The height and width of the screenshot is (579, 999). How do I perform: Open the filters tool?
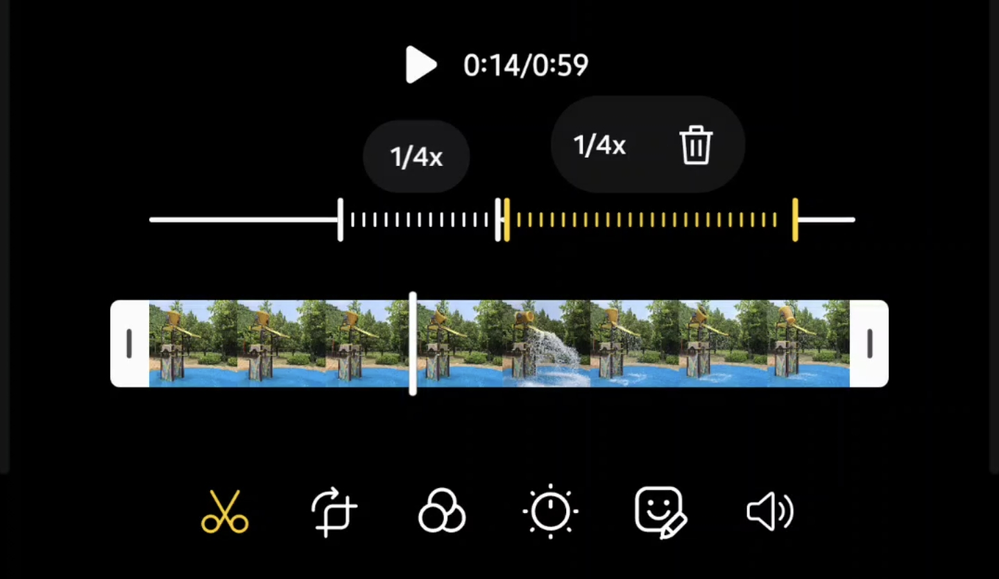[x=441, y=512]
